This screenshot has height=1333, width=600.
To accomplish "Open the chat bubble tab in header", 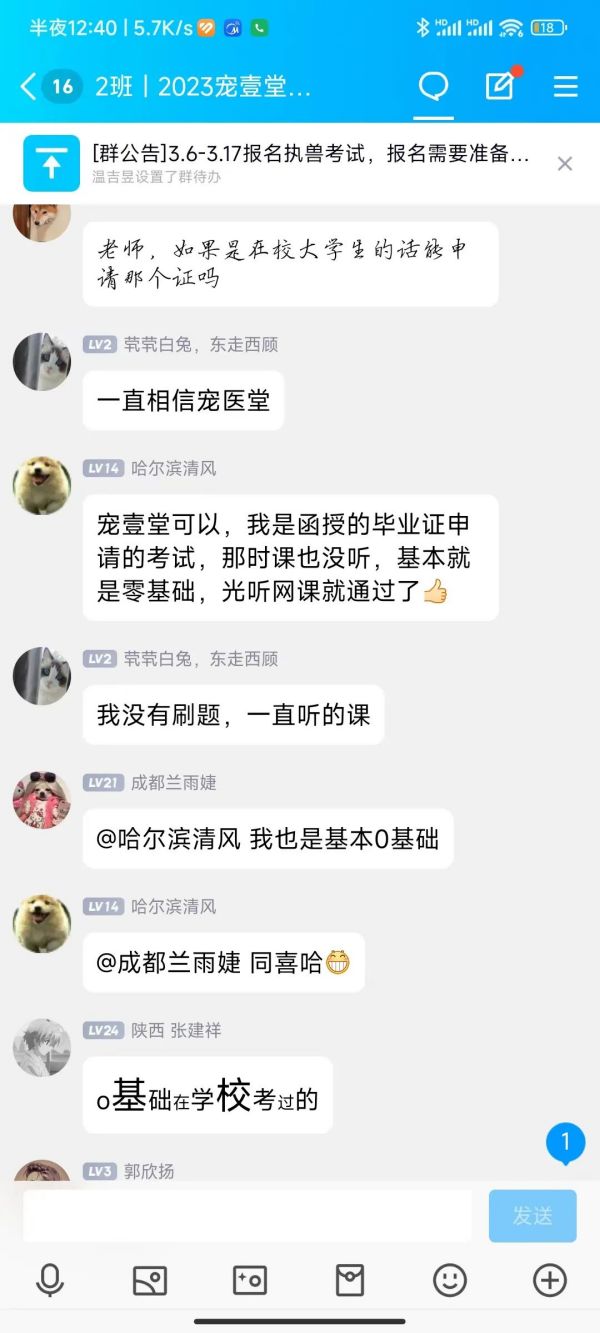I will pos(433,86).
